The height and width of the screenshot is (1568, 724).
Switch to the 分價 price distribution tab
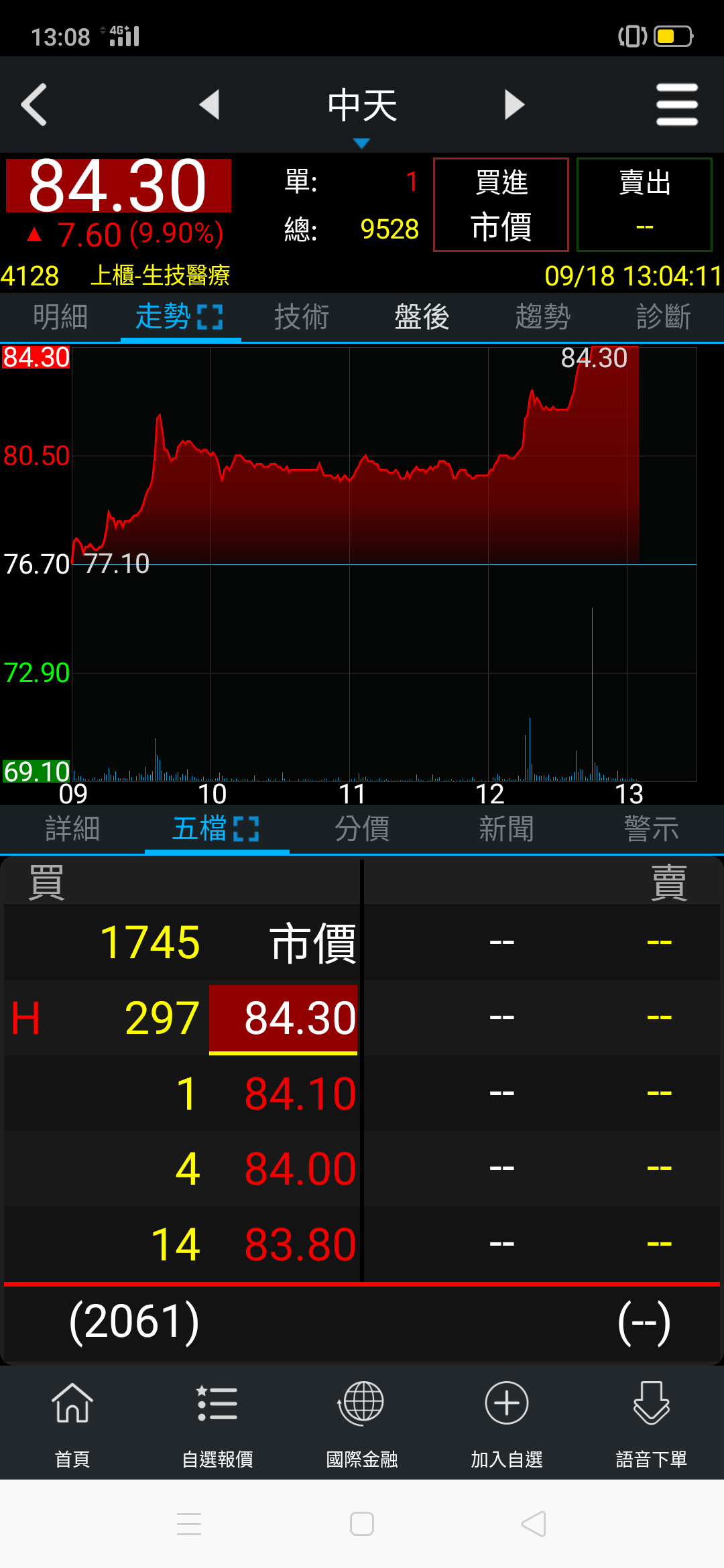click(362, 829)
